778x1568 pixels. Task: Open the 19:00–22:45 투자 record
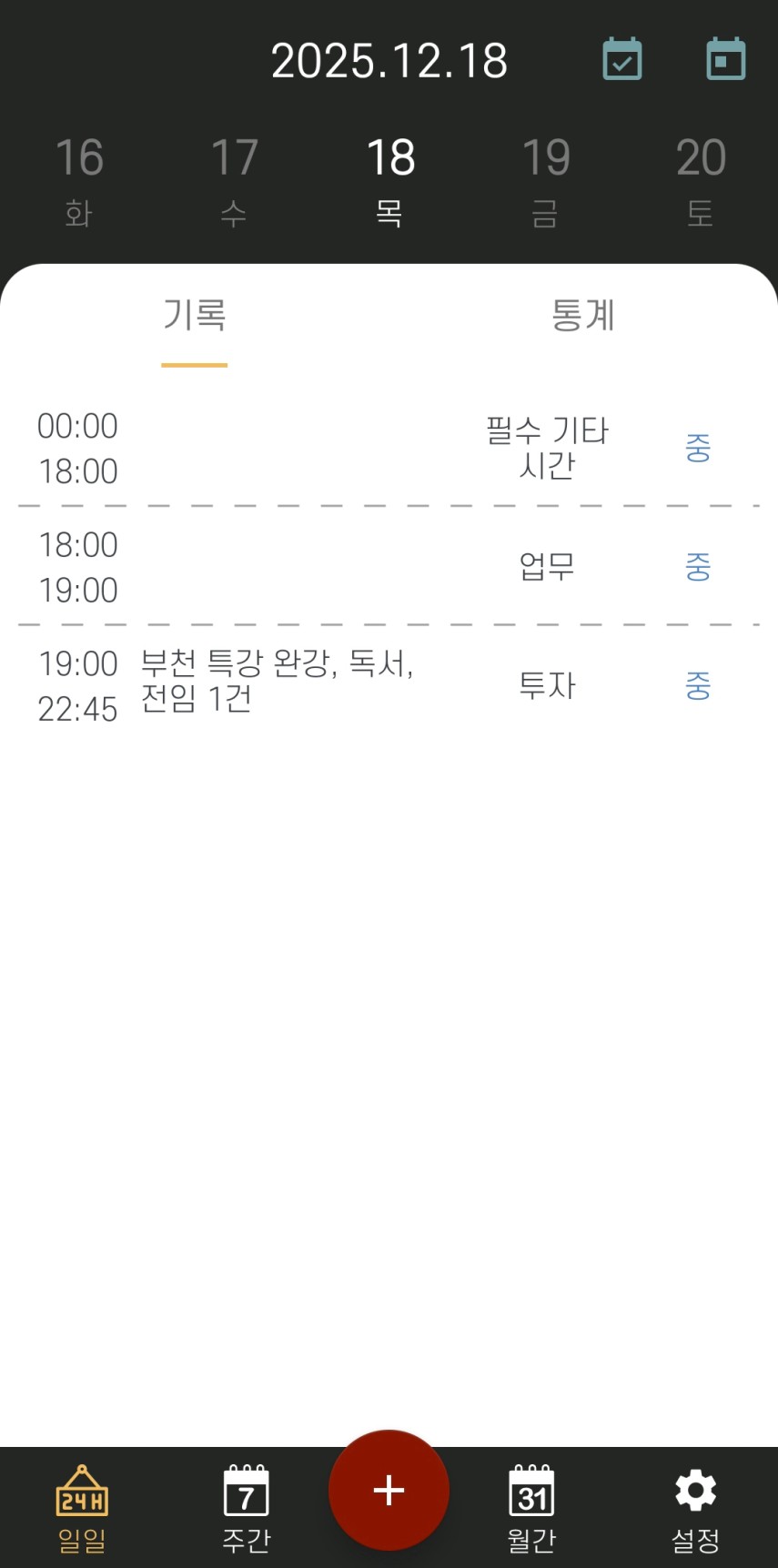coord(389,685)
